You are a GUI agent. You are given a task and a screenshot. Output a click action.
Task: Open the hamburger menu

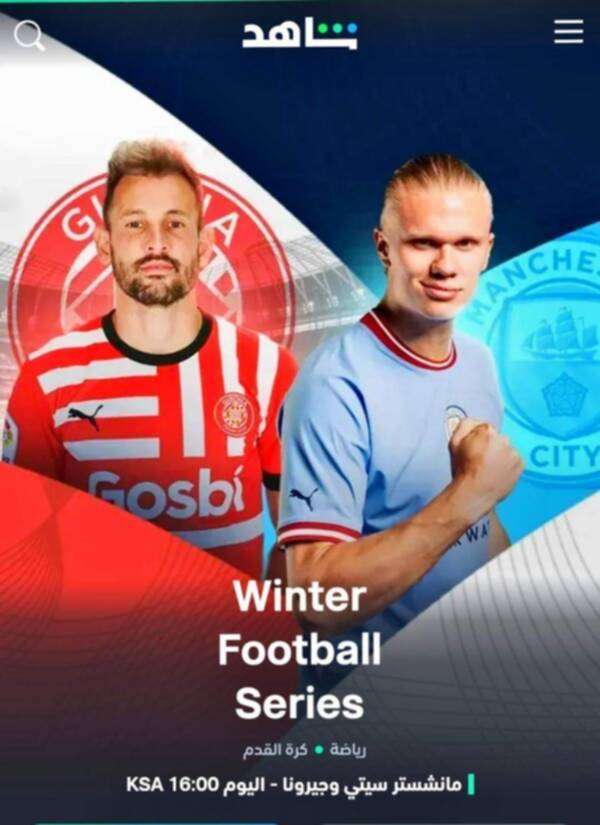pyautogui.click(x=568, y=33)
